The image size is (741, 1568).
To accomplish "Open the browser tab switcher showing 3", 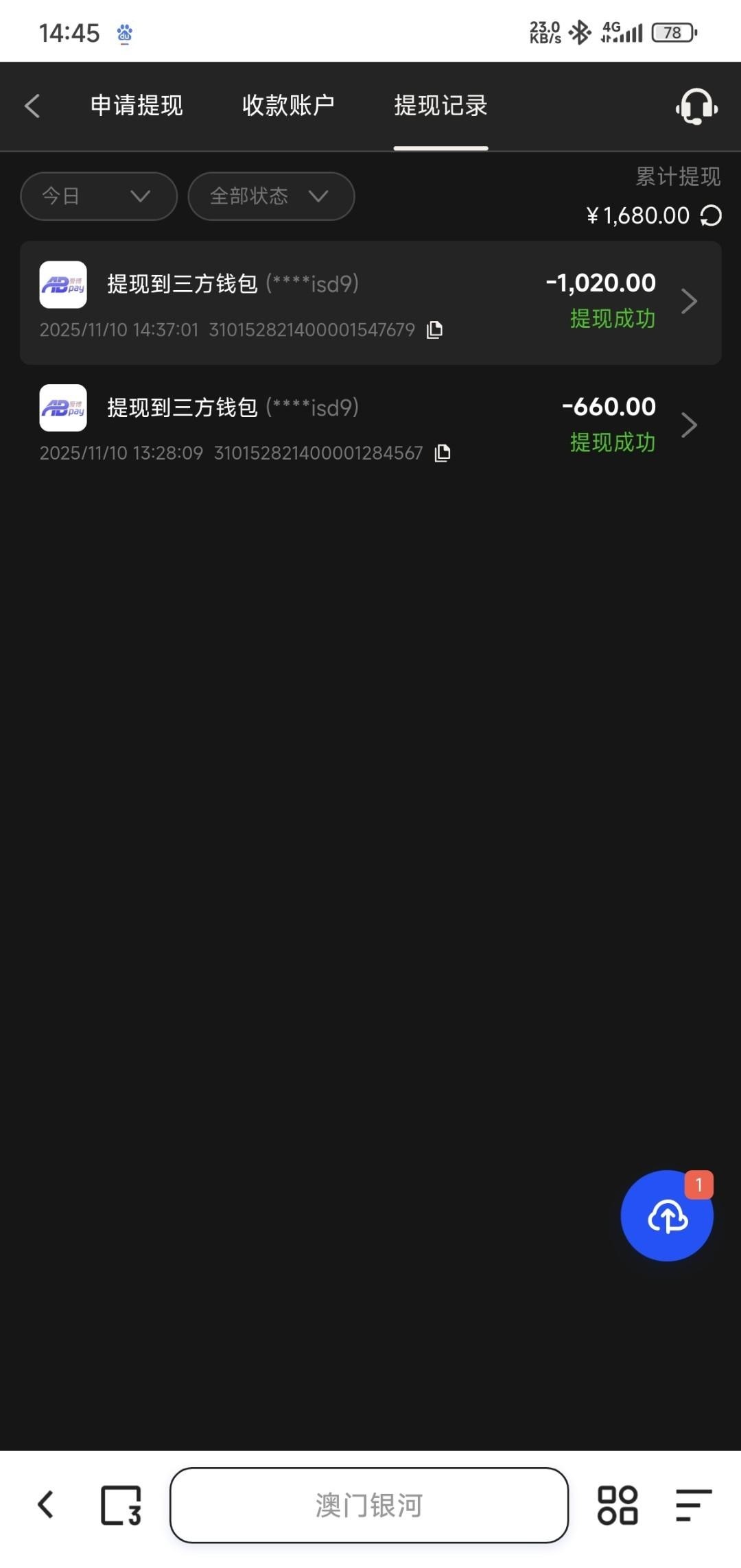I will click(121, 1505).
